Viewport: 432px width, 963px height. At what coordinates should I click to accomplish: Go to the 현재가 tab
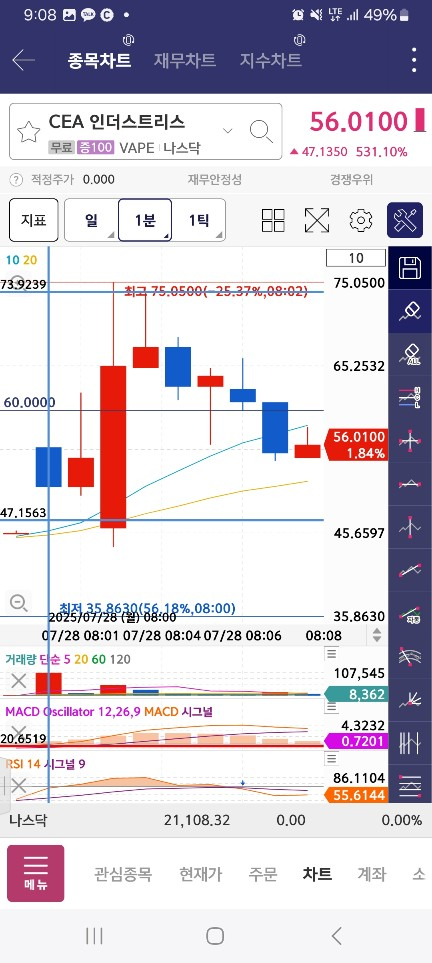[x=200, y=873]
